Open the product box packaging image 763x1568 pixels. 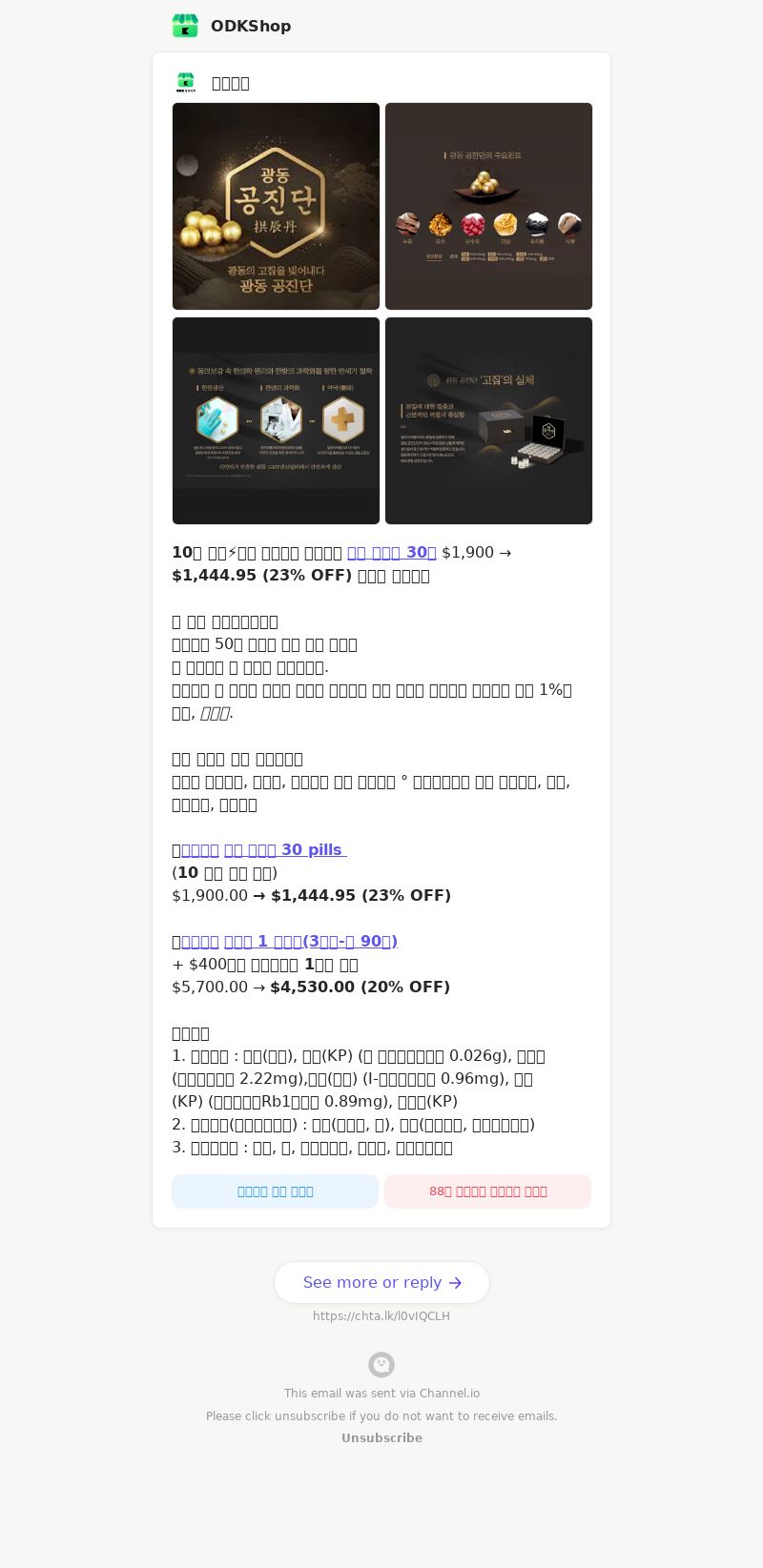(488, 420)
